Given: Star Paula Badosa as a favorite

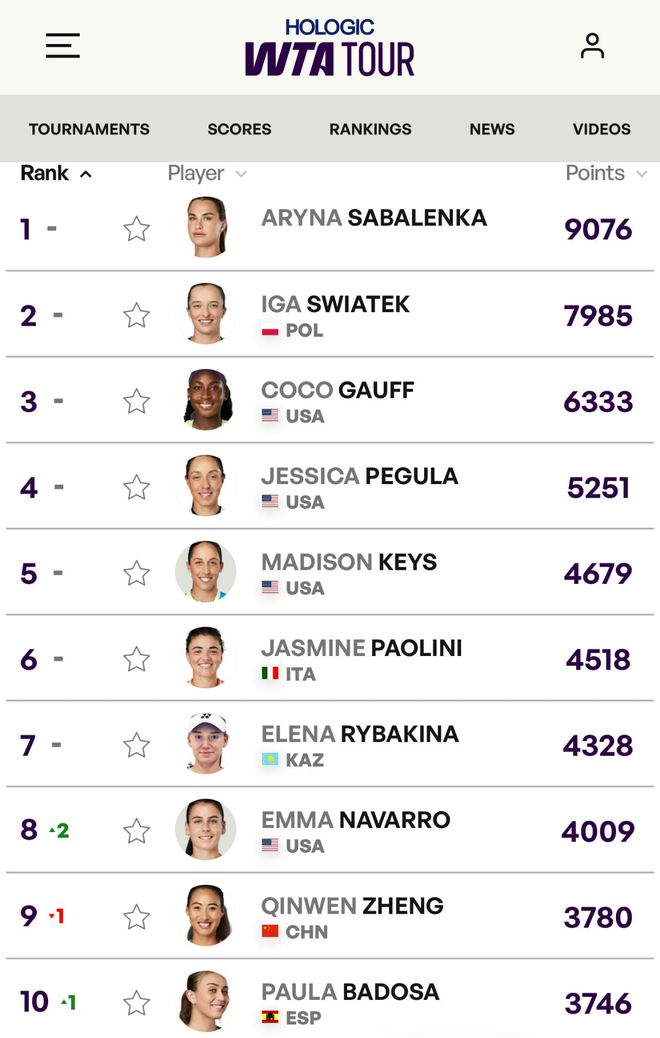Looking at the screenshot, I should (x=137, y=1003).
